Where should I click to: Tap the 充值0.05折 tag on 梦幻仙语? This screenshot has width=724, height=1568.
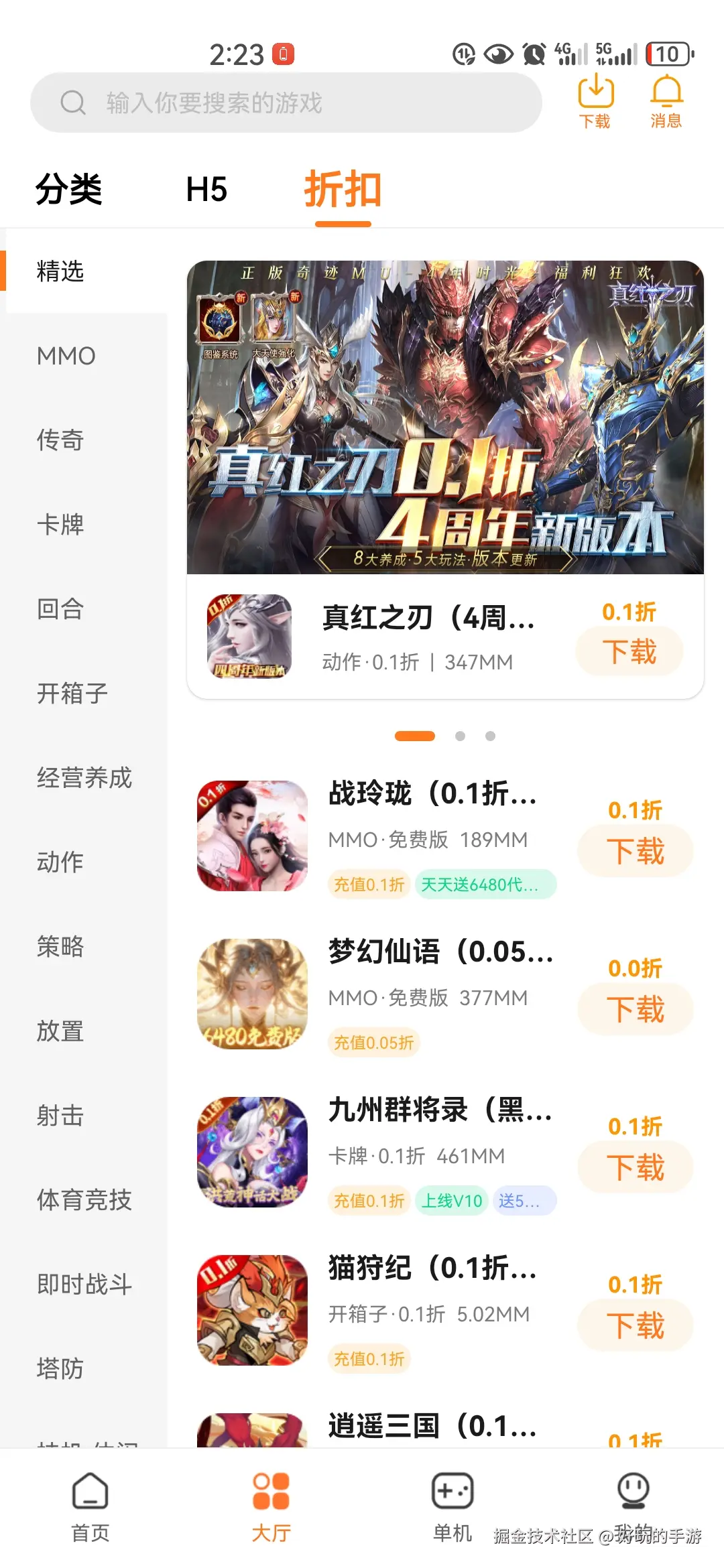373,1042
